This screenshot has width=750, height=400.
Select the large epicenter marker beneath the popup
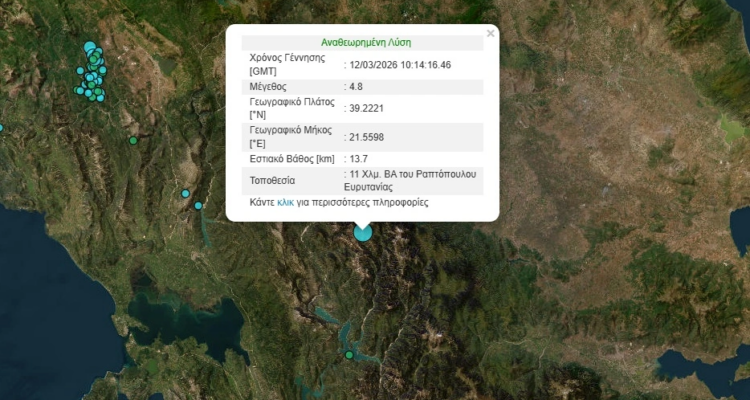tap(363, 232)
